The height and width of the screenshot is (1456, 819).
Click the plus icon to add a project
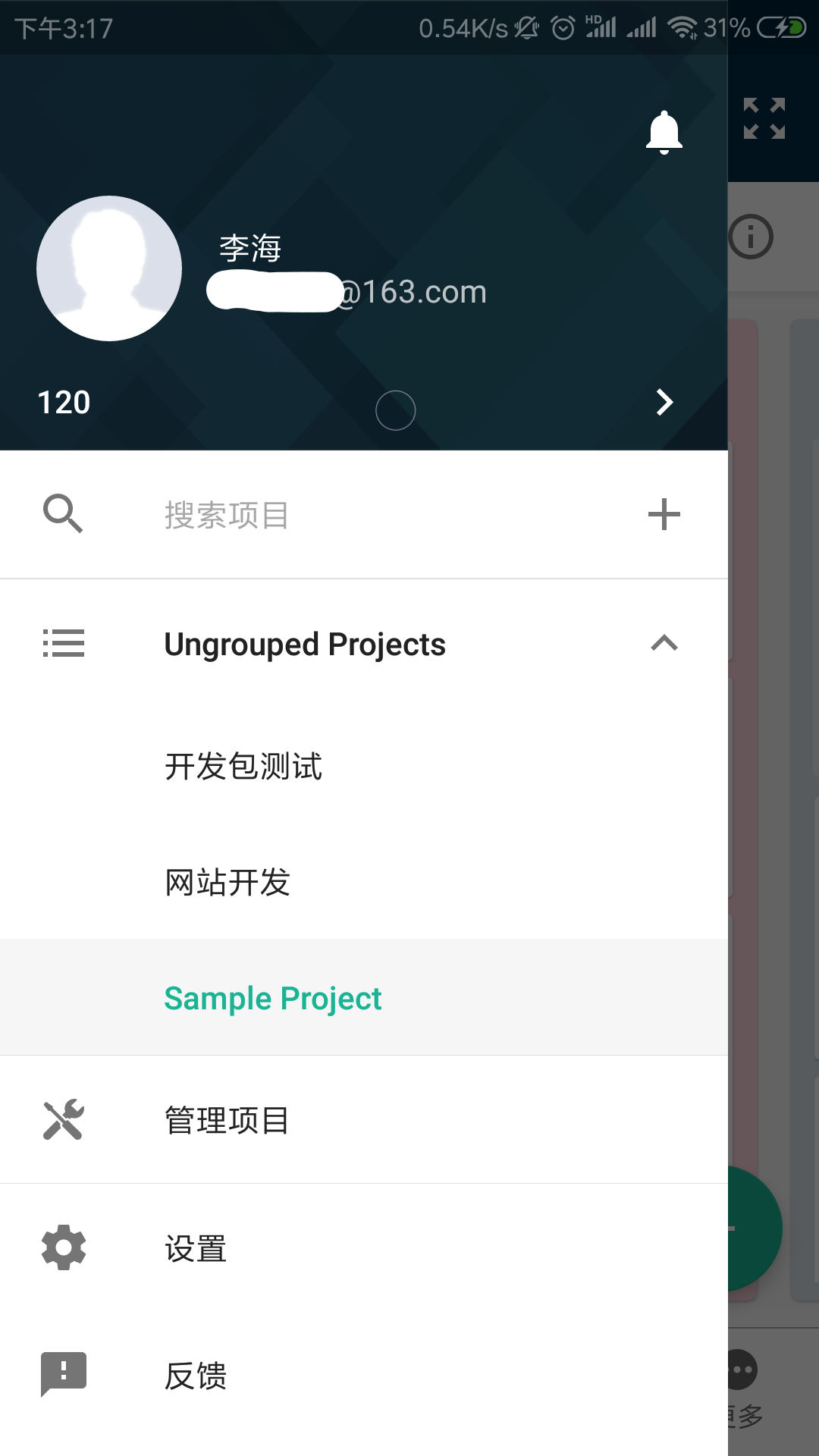(x=664, y=513)
